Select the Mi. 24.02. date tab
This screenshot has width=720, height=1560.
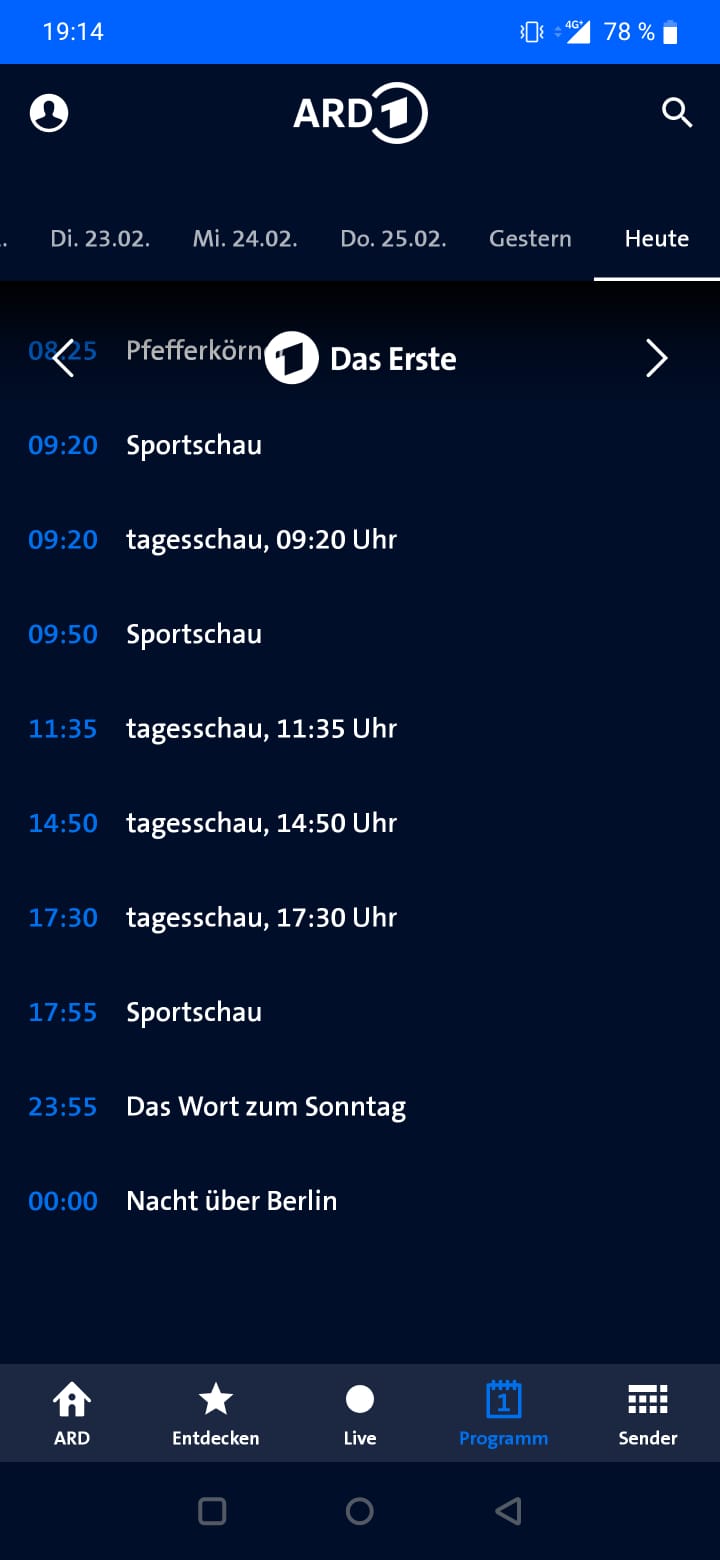click(x=245, y=238)
